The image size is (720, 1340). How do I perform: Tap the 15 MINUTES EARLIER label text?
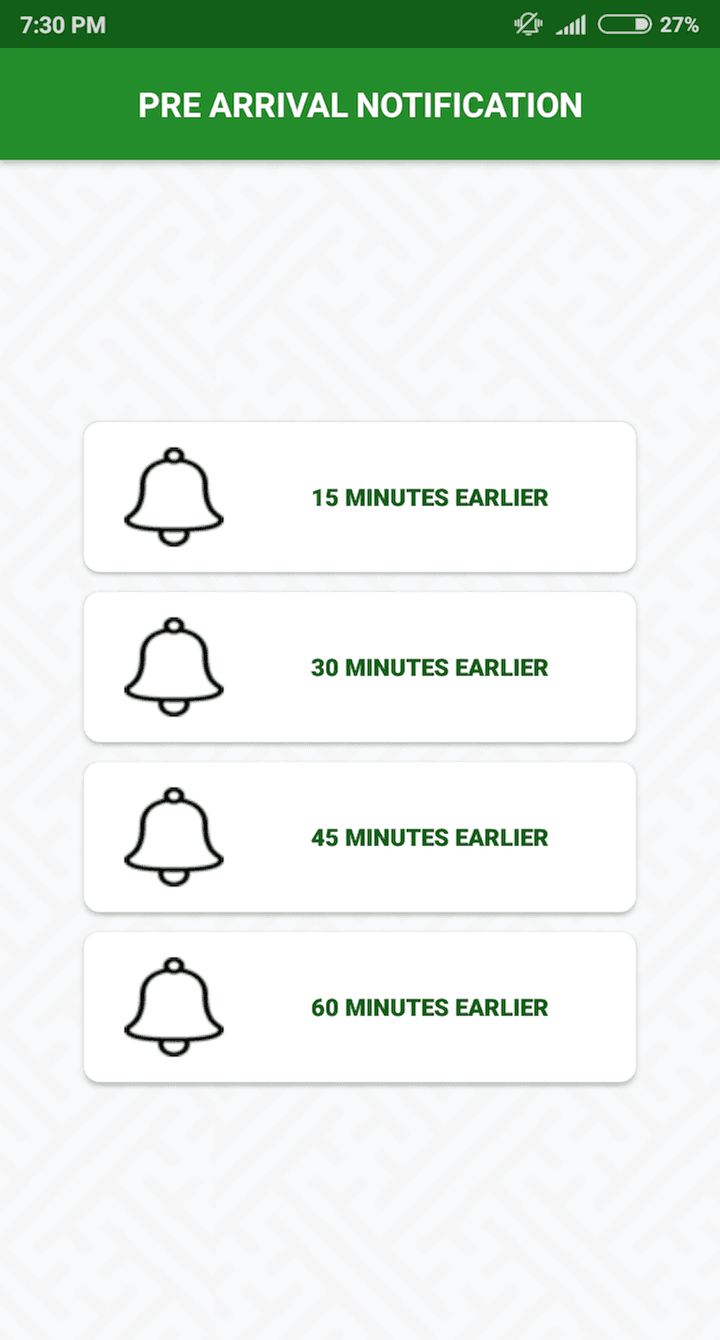pos(430,497)
